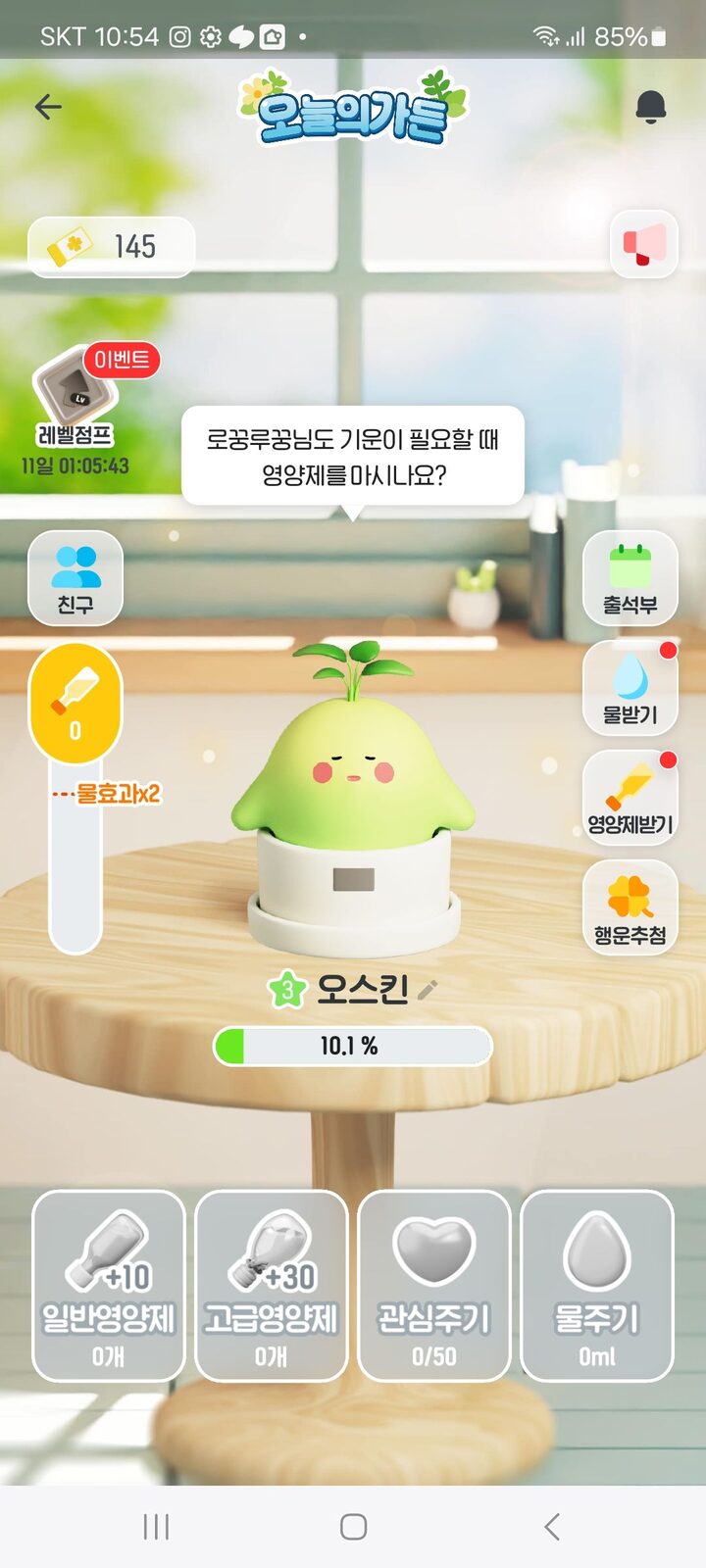Tap 물주기 to water the plant
This screenshot has width=706, height=1568.
click(x=597, y=1286)
